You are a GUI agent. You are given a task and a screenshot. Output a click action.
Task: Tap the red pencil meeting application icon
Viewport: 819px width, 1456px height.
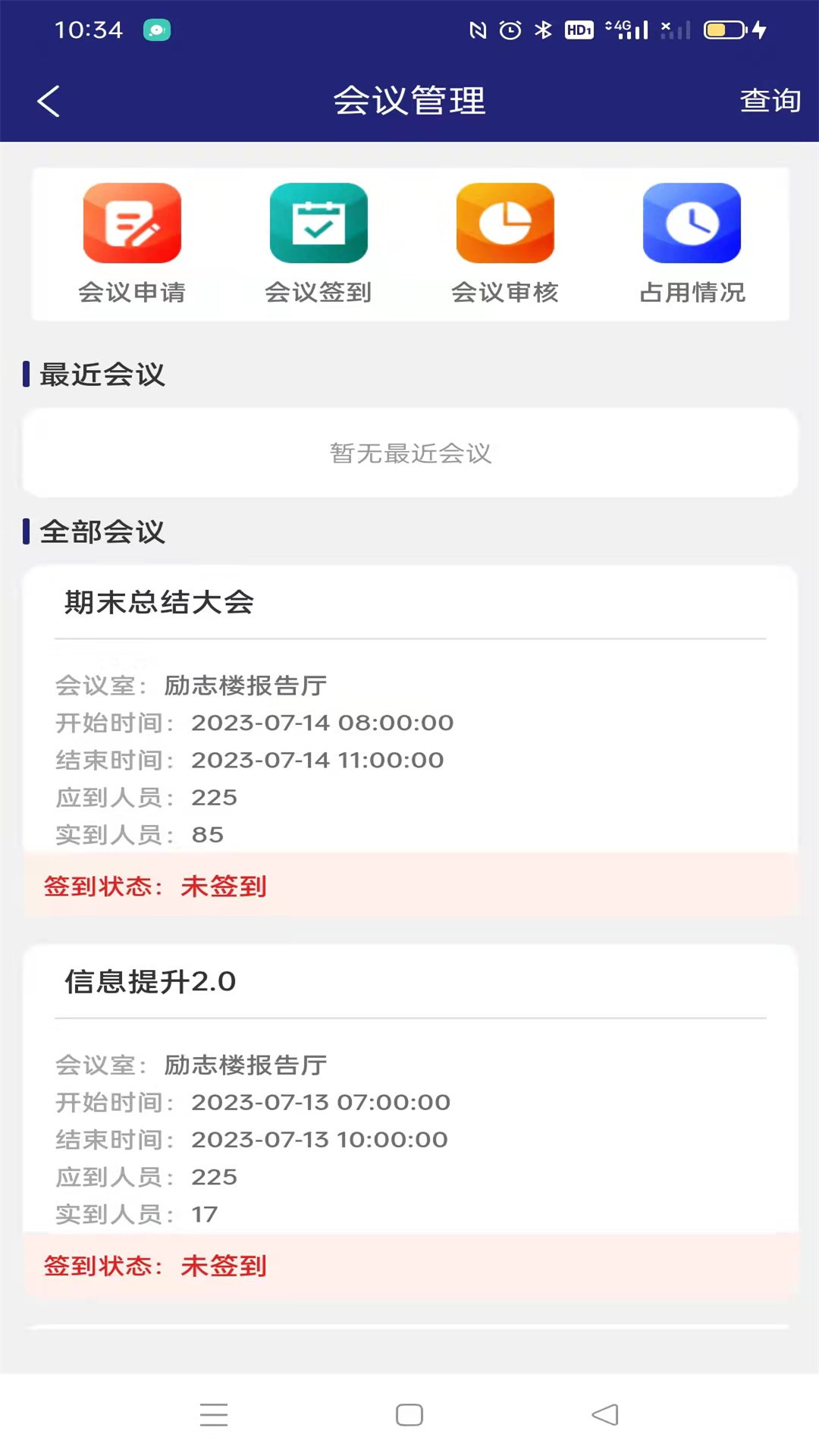131,224
